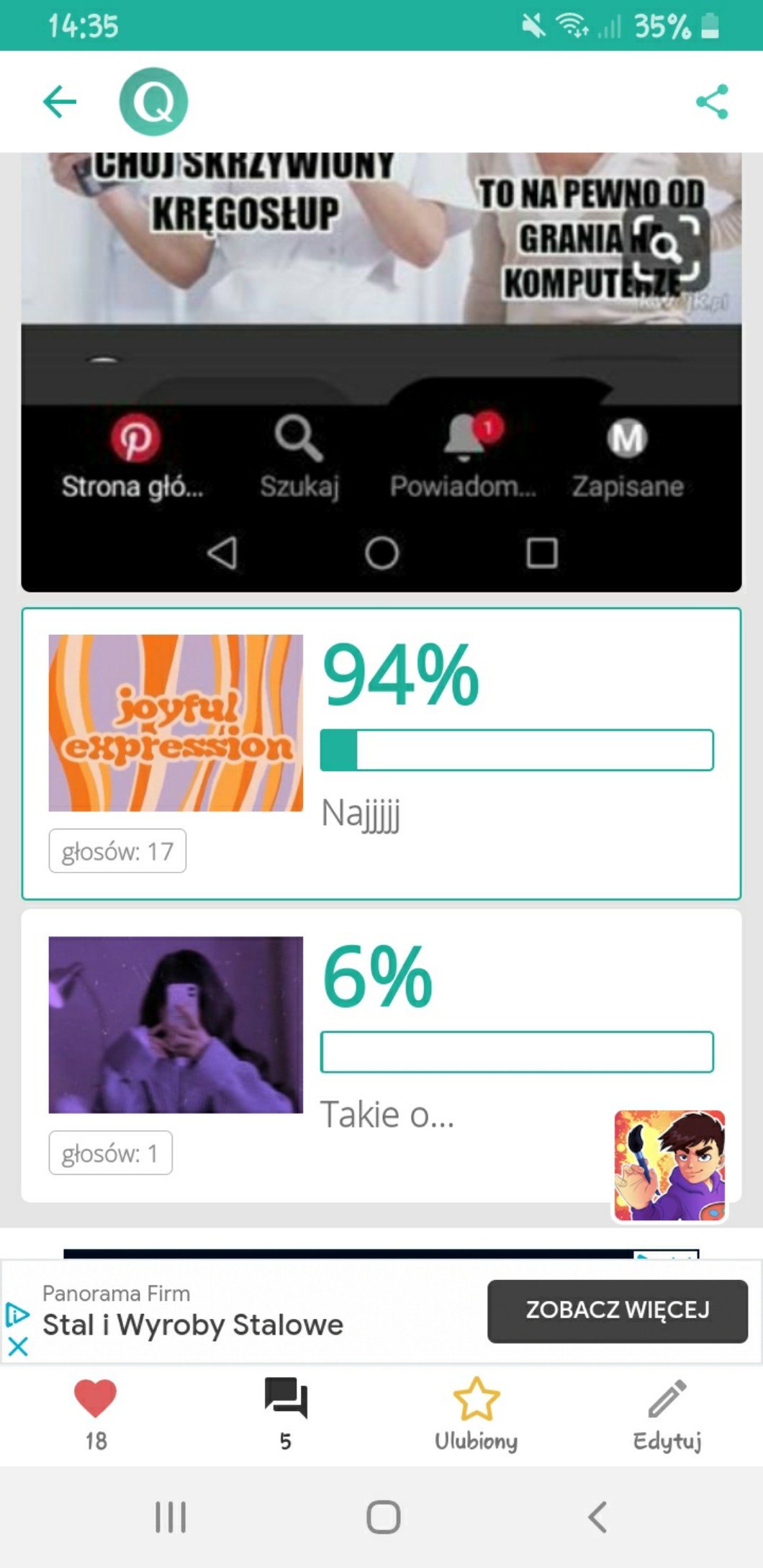The height and width of the screenshot is (1568, 763).
Task: Share this quiz
Action: 712,102
